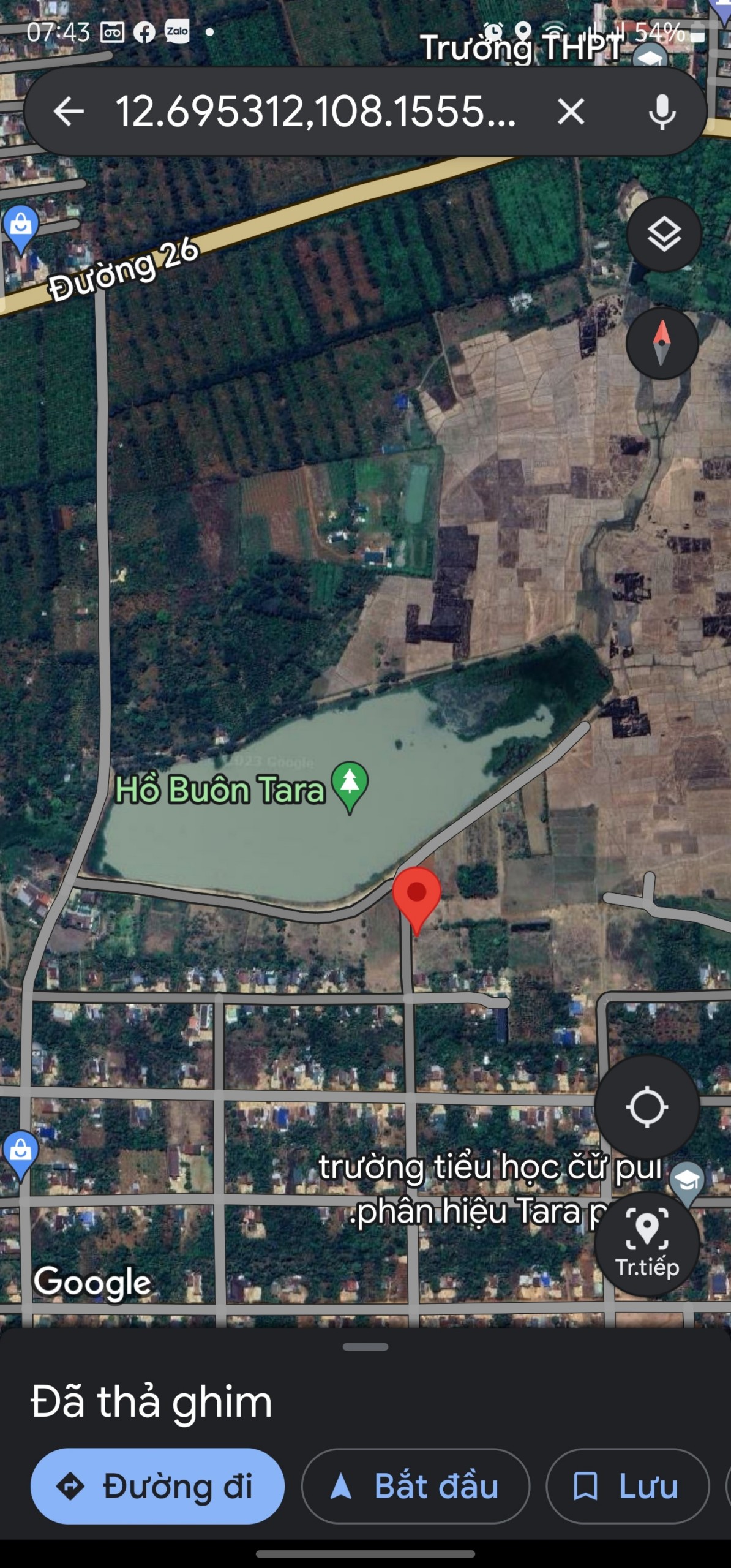Go back from the search result

69,111
